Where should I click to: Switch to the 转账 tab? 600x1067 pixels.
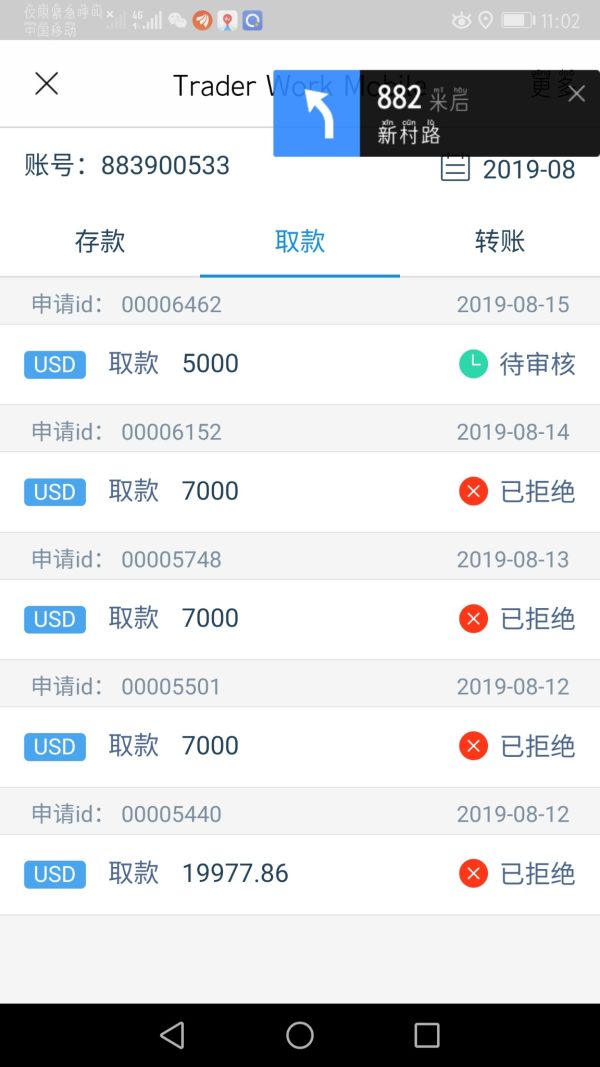click(500, 241)
